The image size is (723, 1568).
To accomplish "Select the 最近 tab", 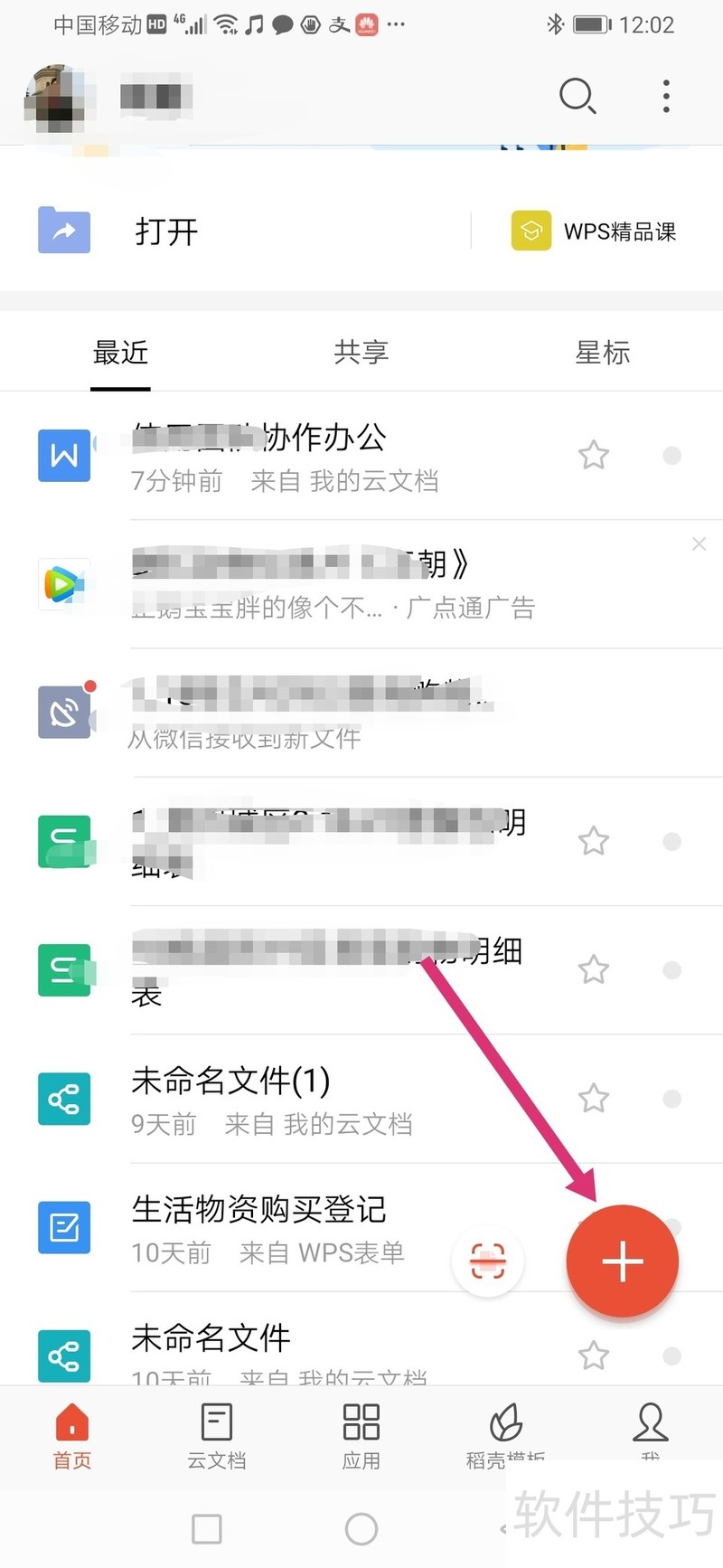I will tap(120, 352).
